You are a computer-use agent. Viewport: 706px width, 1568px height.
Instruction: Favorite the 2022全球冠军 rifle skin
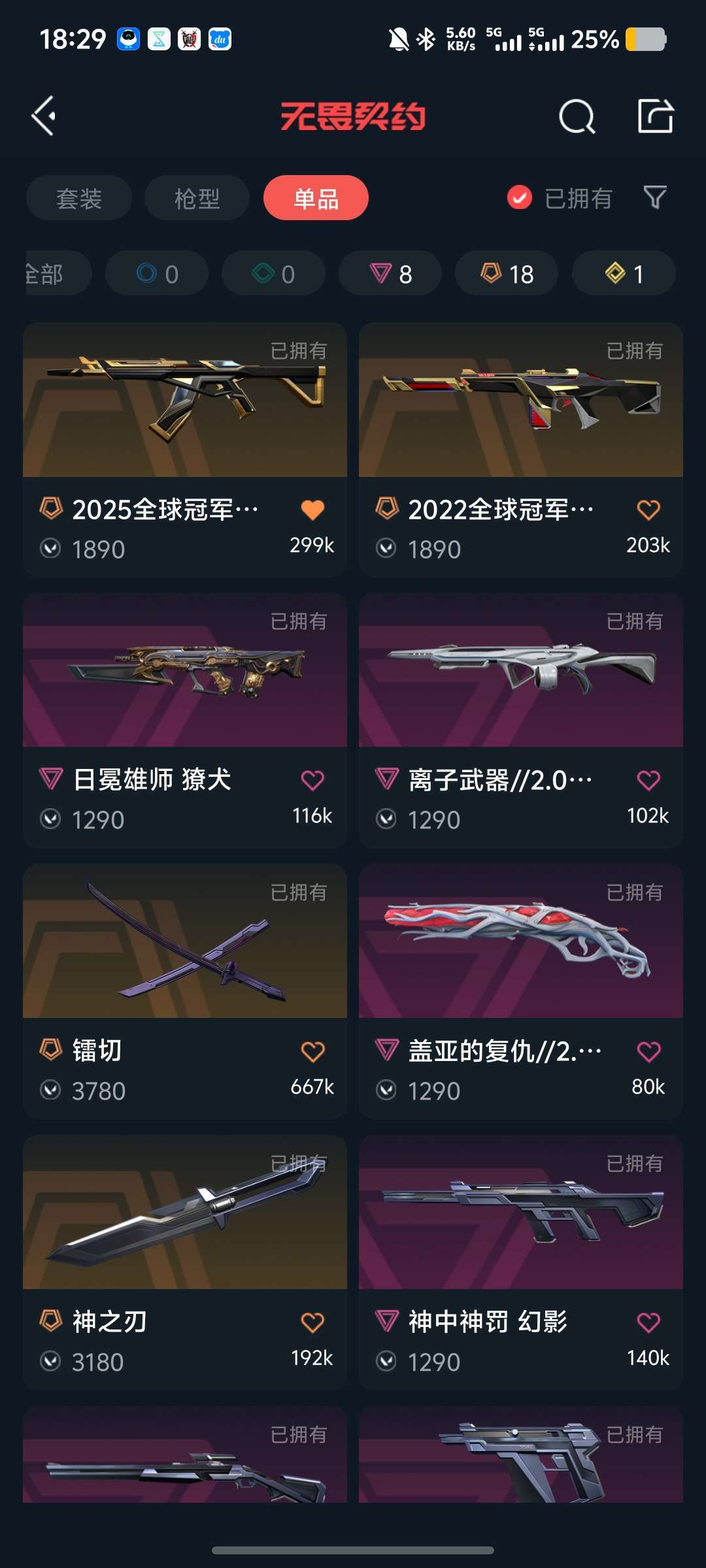click(648, 510)
